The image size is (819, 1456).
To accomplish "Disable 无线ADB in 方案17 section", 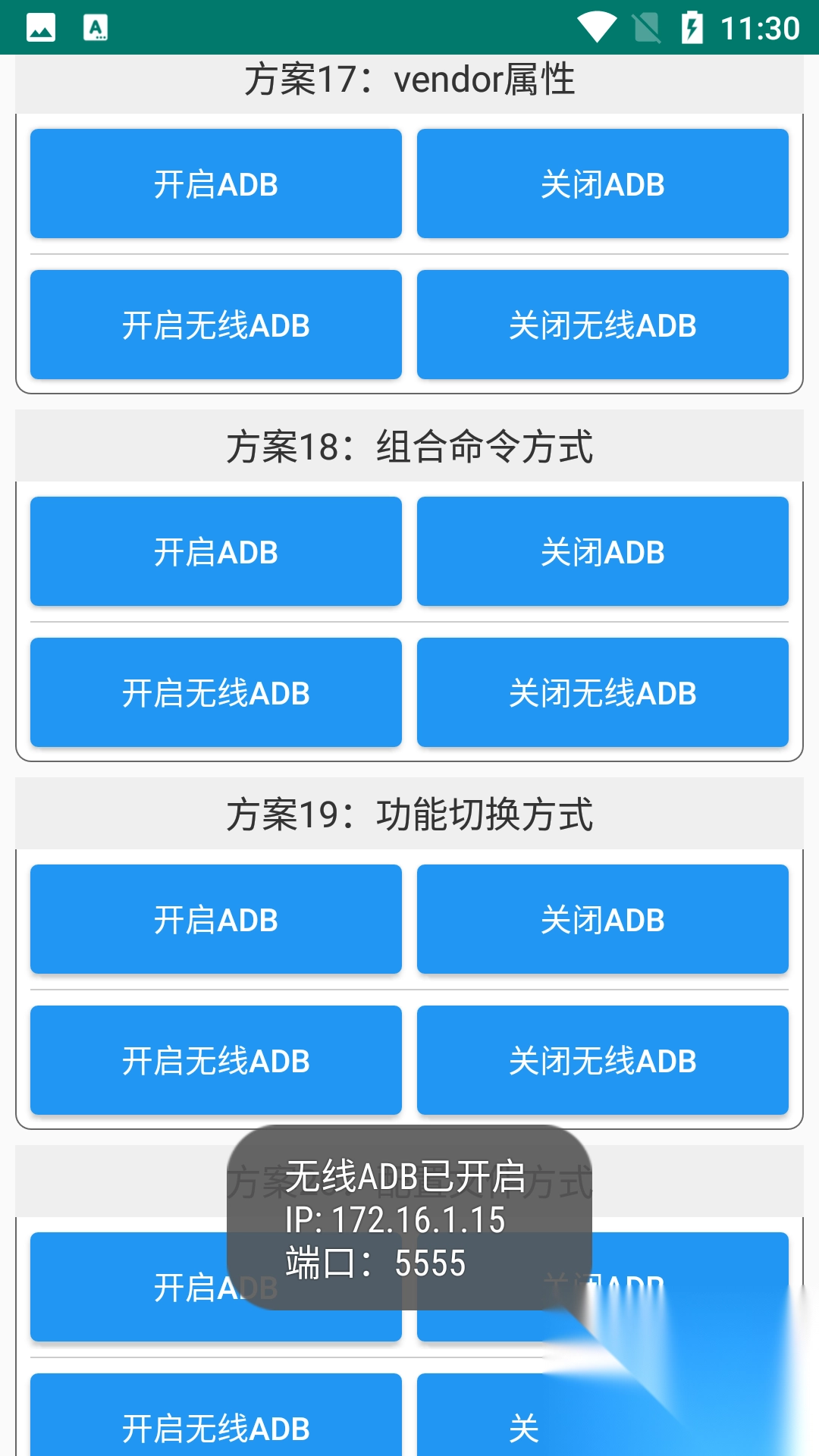I will coord(602,324).
